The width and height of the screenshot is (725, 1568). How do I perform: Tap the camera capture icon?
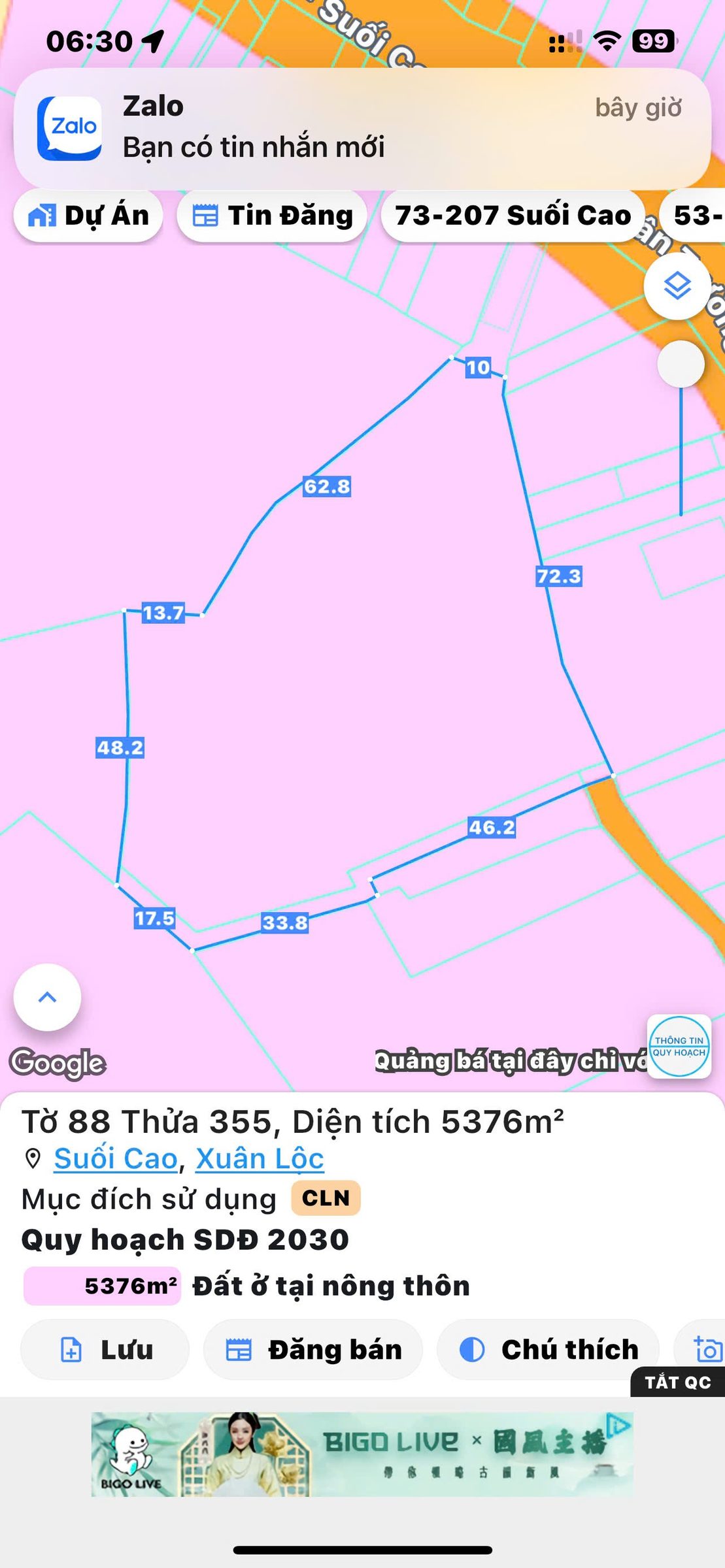point(707,1349)
